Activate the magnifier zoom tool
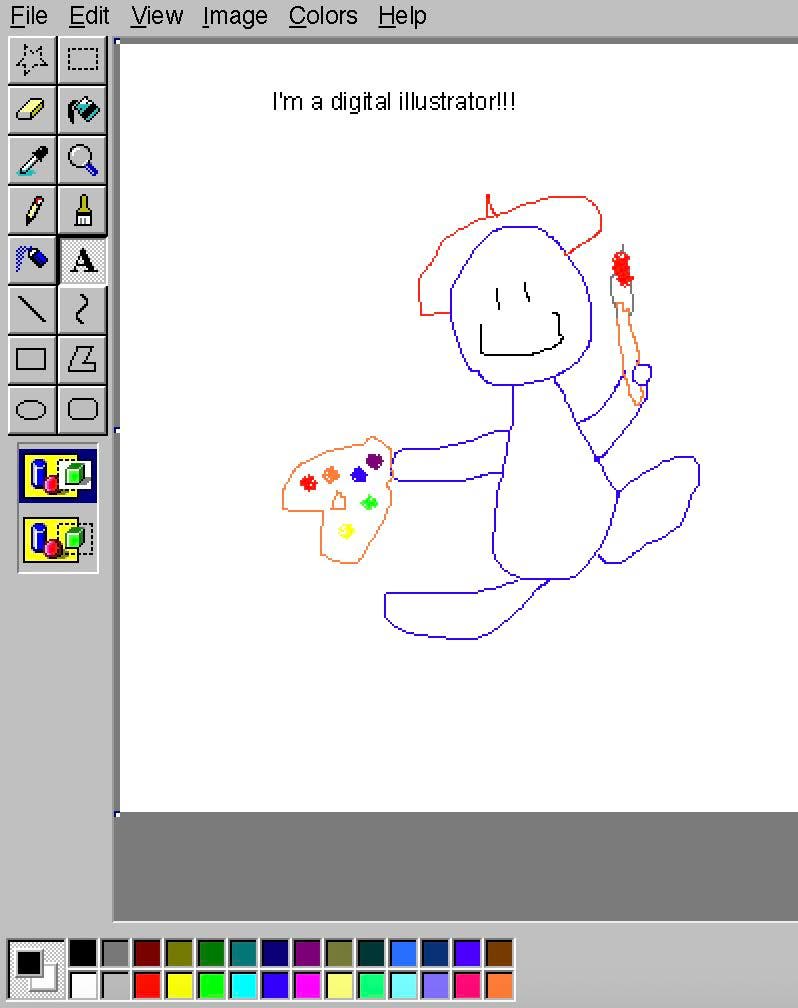This screenshot has width=798, height=1008. pyautogui.click(x=83, y=159)
